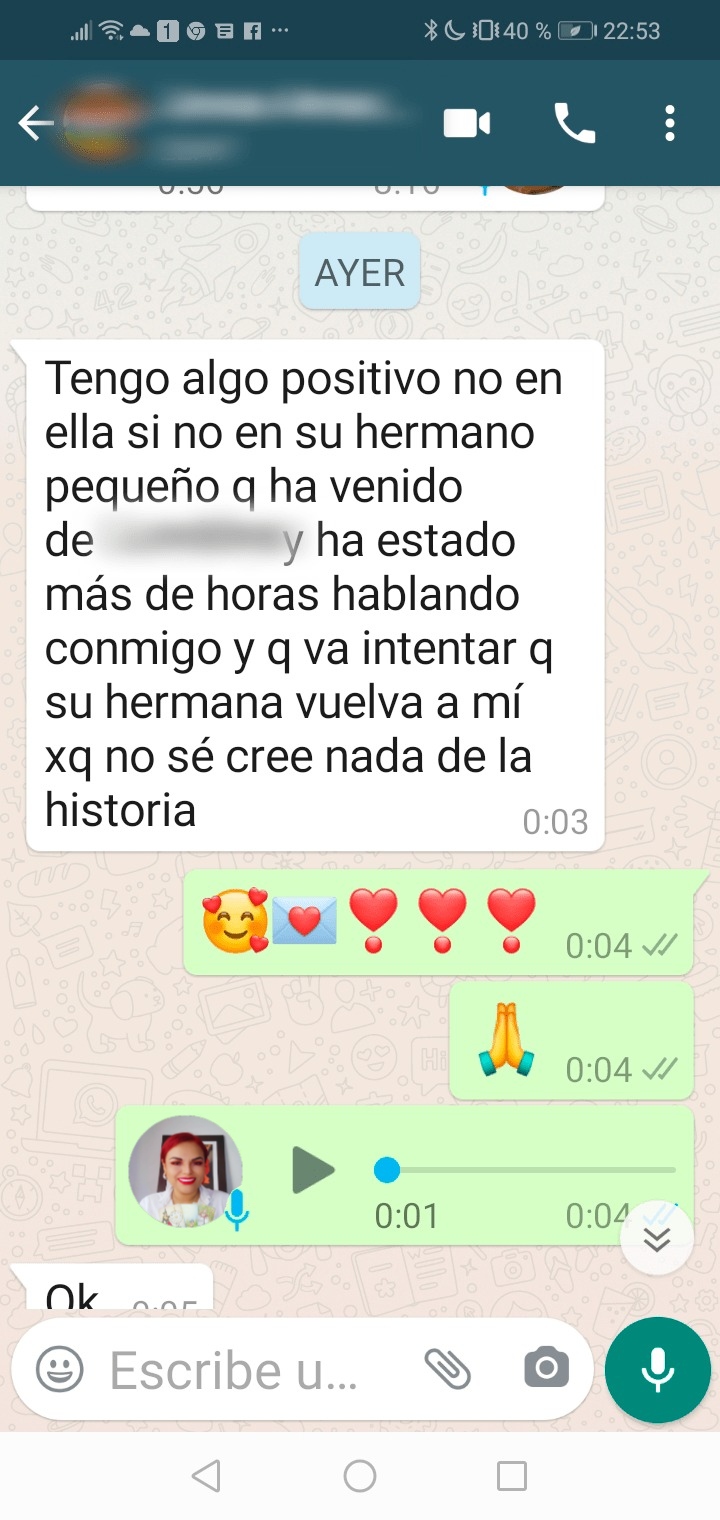Viewport: 720px width, 1520px height.
Task: Tap the system back button
Action: point(206,1475)
